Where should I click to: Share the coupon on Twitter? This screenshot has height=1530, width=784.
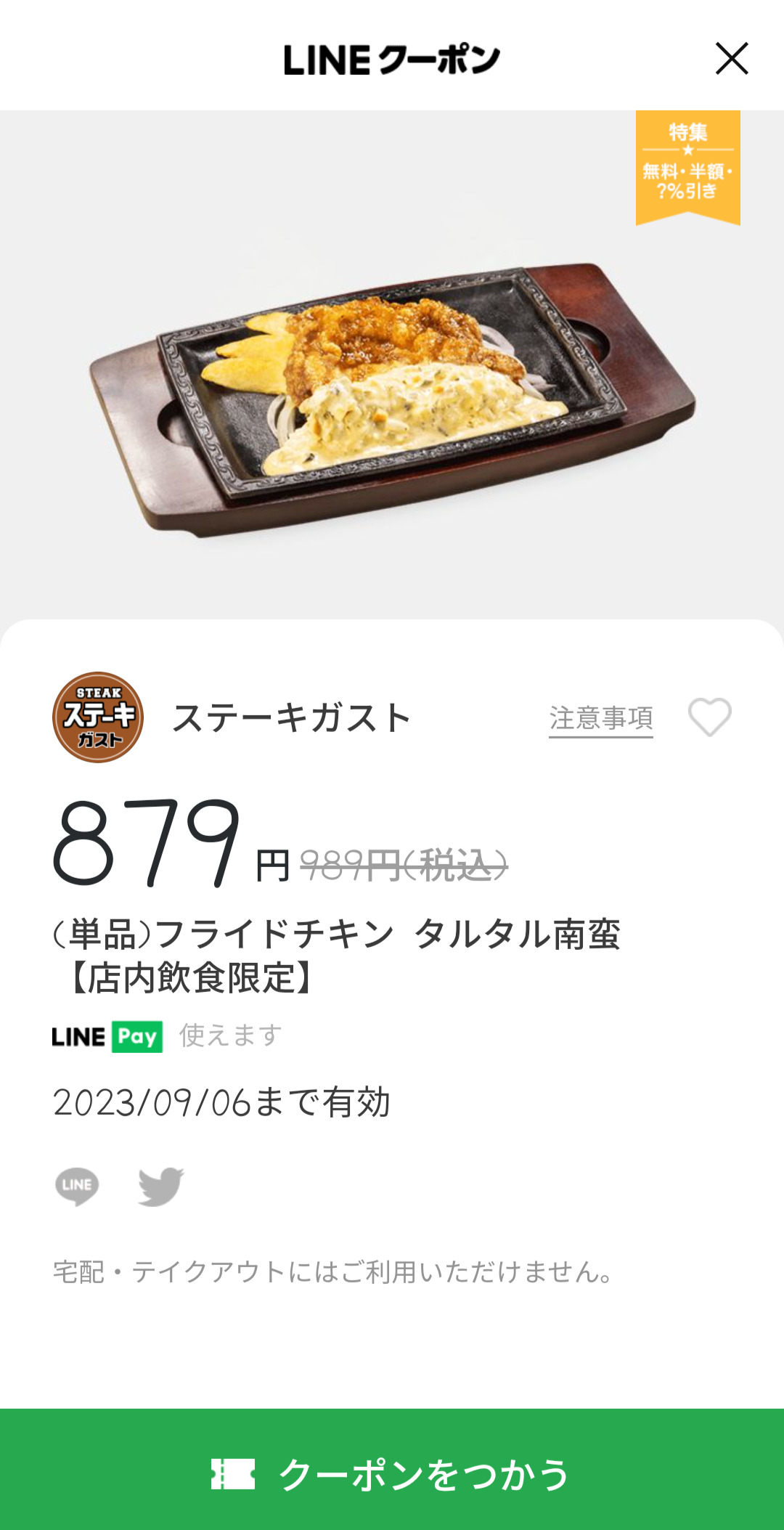pos(160,1186)
